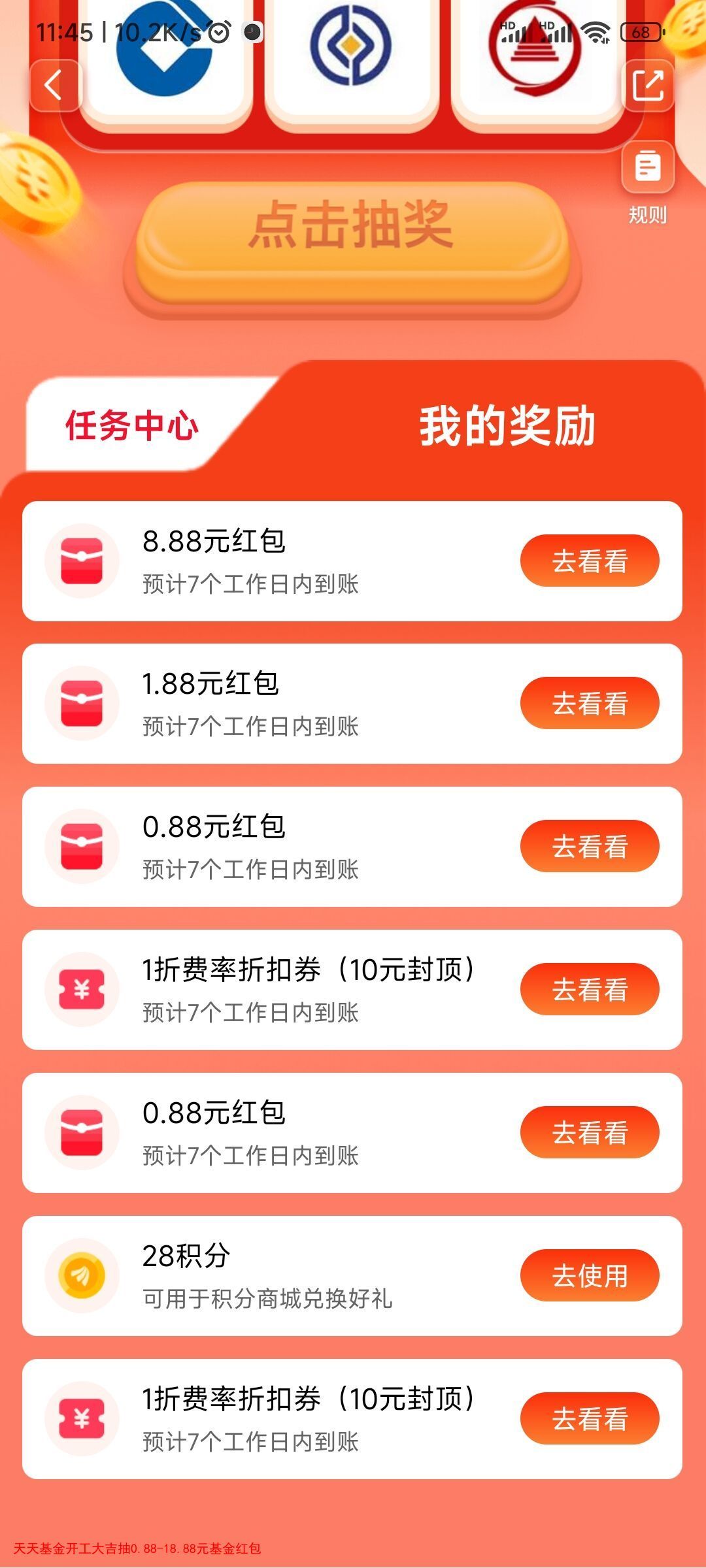The width and height of the screenshot is (706, 1568).
Task: Switch to the 任务中心 tab
Action: (132, 426)
